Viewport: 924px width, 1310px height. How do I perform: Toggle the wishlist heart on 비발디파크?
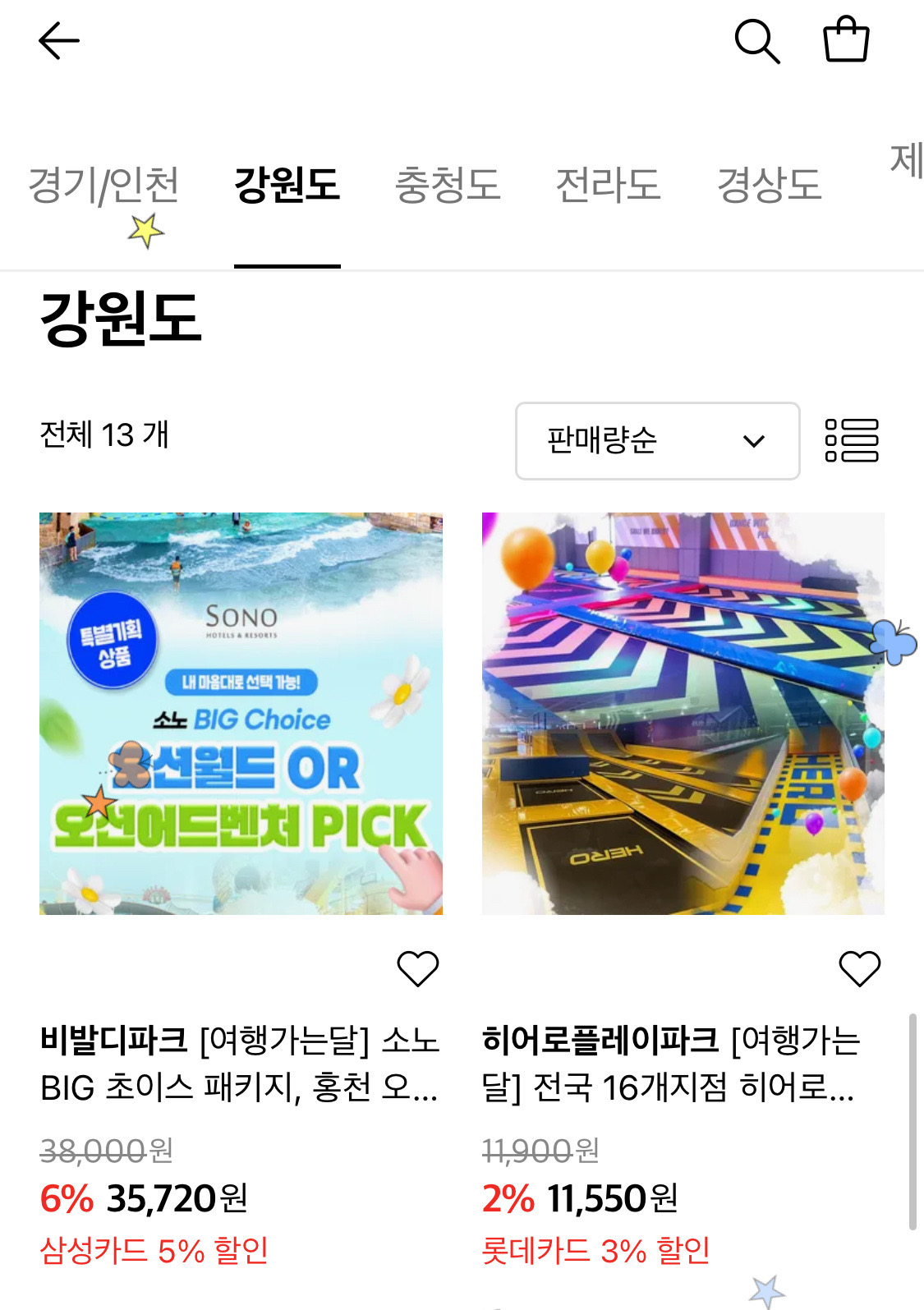tap(419, 969)
